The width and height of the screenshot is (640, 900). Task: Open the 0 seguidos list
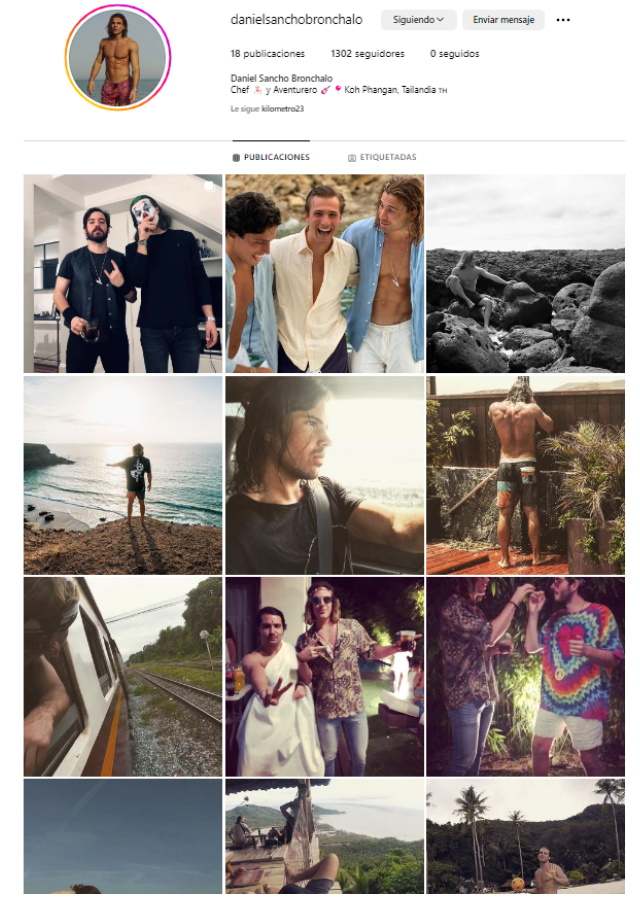[x=454, y=54]
